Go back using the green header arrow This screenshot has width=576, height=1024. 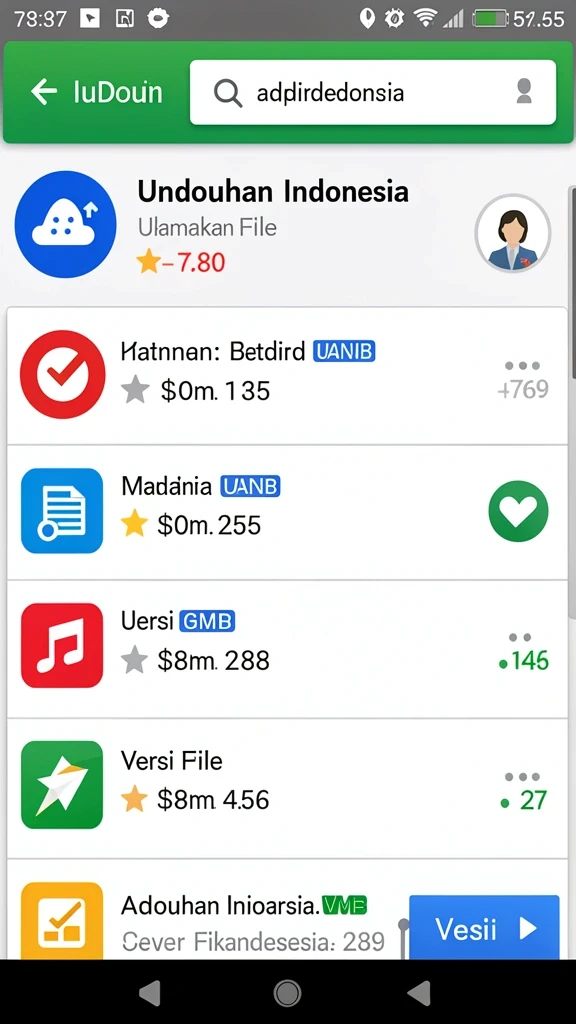pos(44,92)
